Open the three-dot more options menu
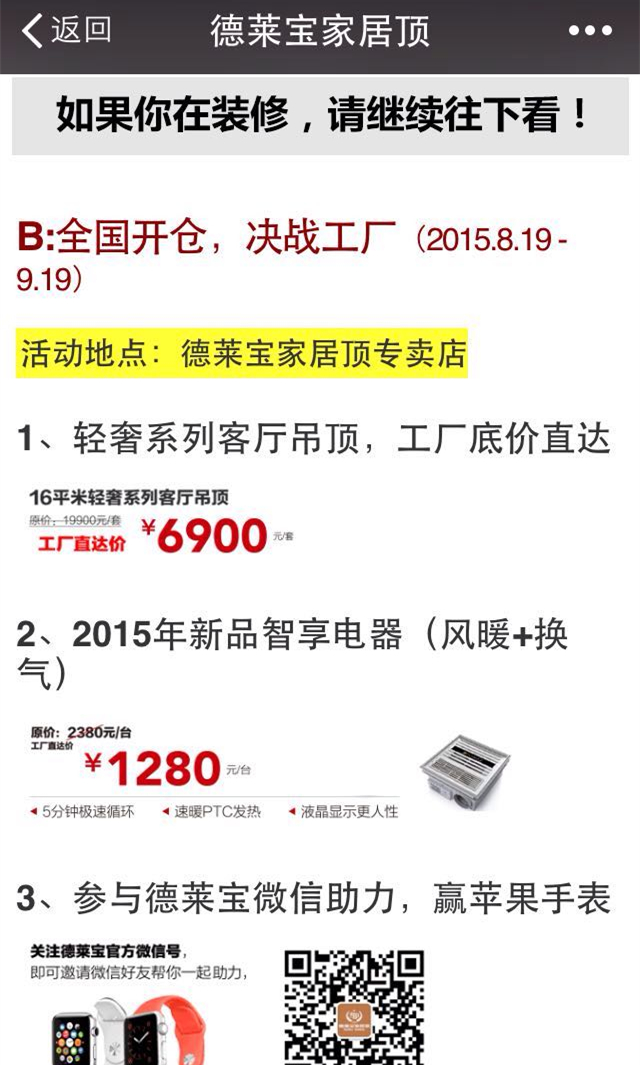 click(x=590, y=31)
